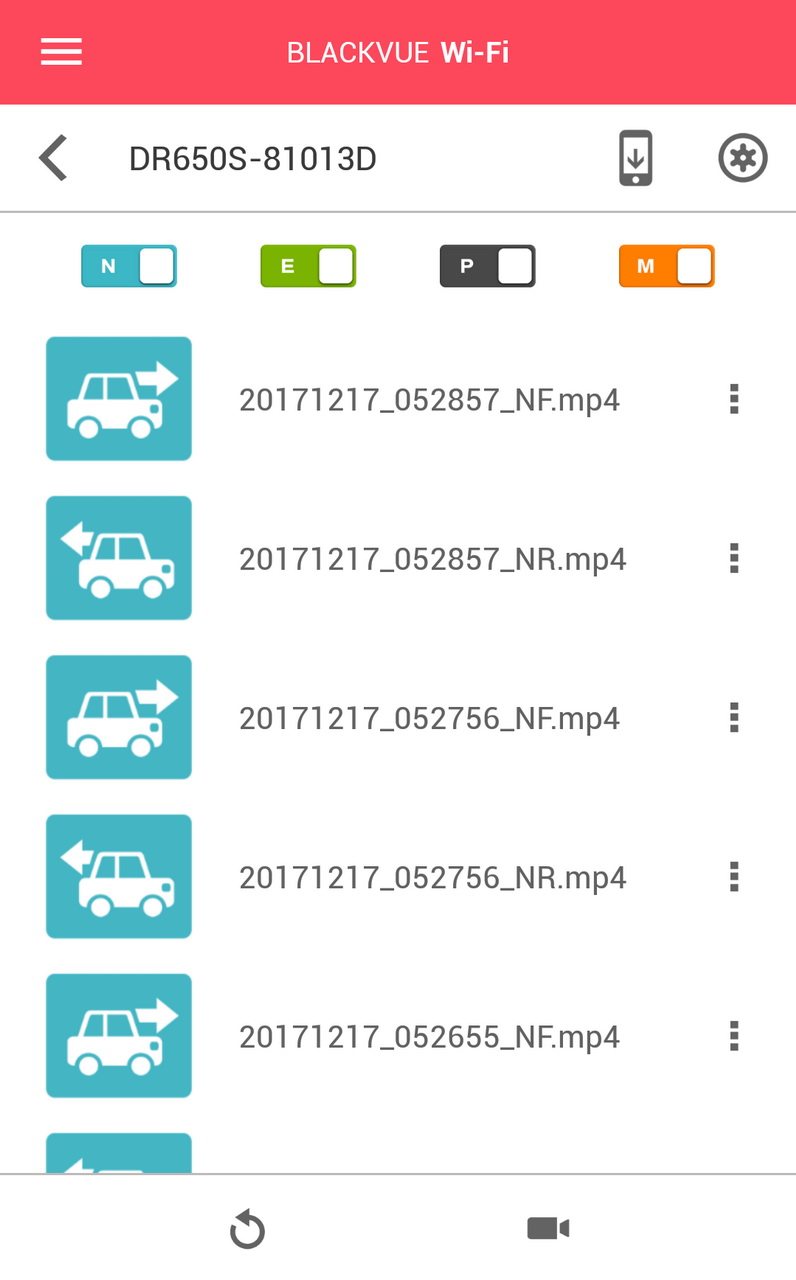View clip 20171217_052655_NF.mp4
The width and height of the screenshot is (796, 1280).
[x=429, y=1036]
